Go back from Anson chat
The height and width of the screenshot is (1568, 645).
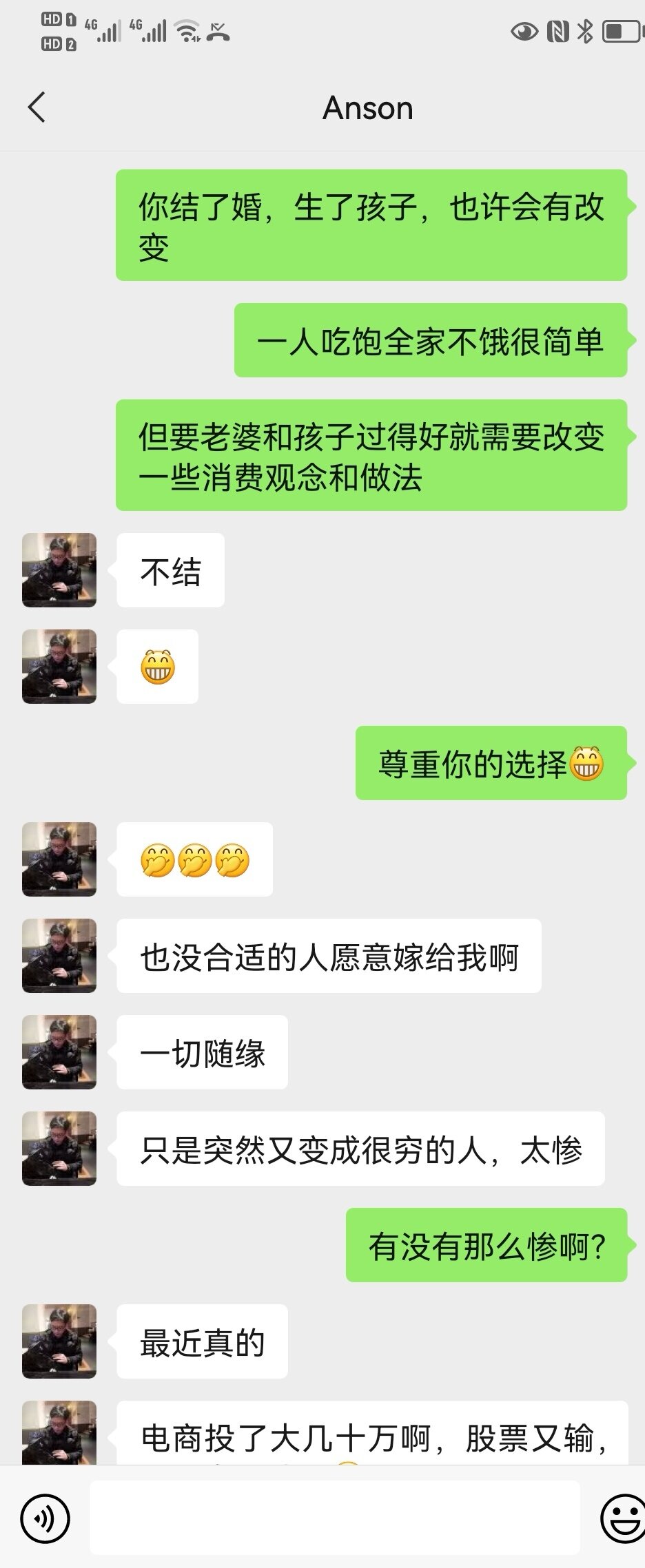(x=37, y=108)
